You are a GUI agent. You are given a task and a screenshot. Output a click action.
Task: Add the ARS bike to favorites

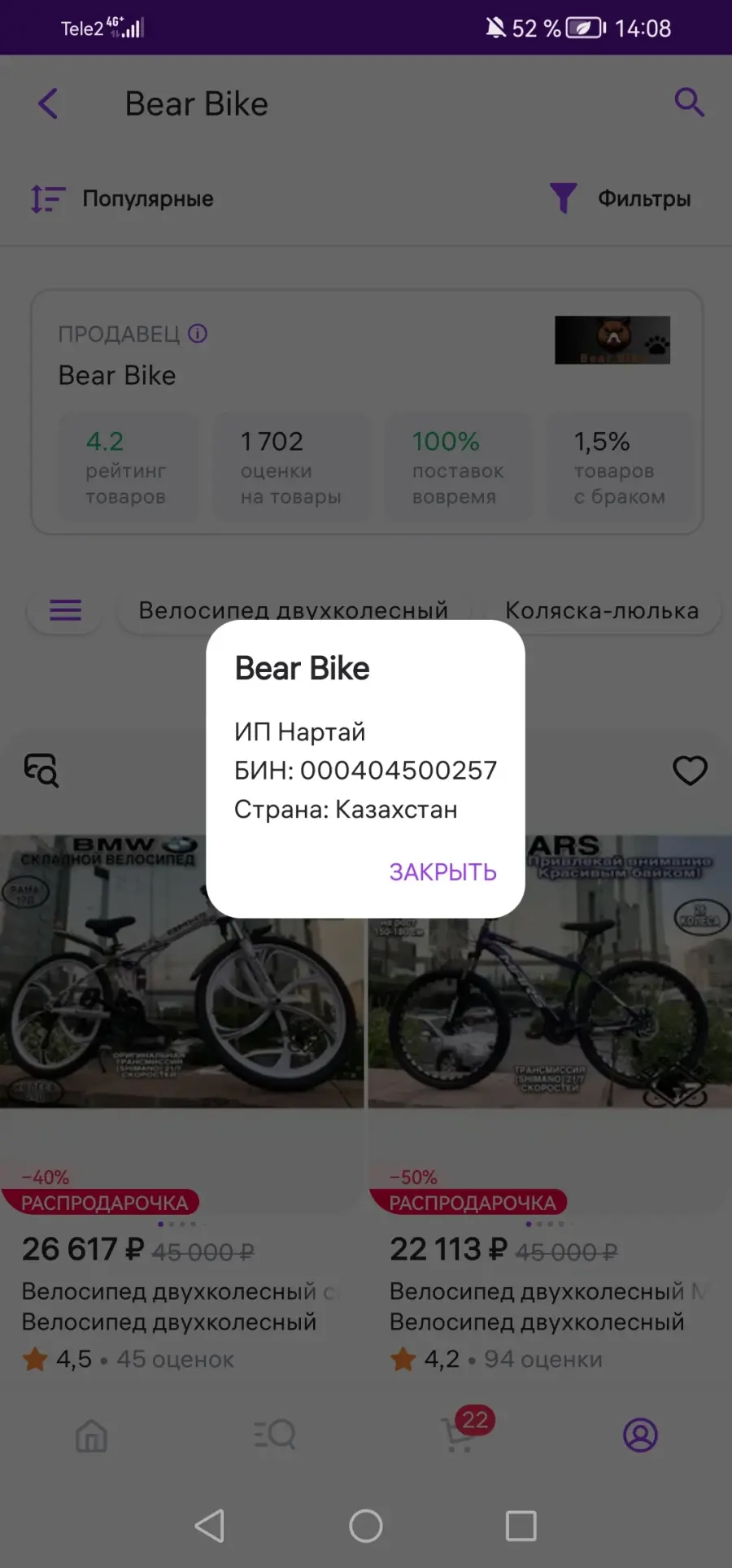click(690, 770)
